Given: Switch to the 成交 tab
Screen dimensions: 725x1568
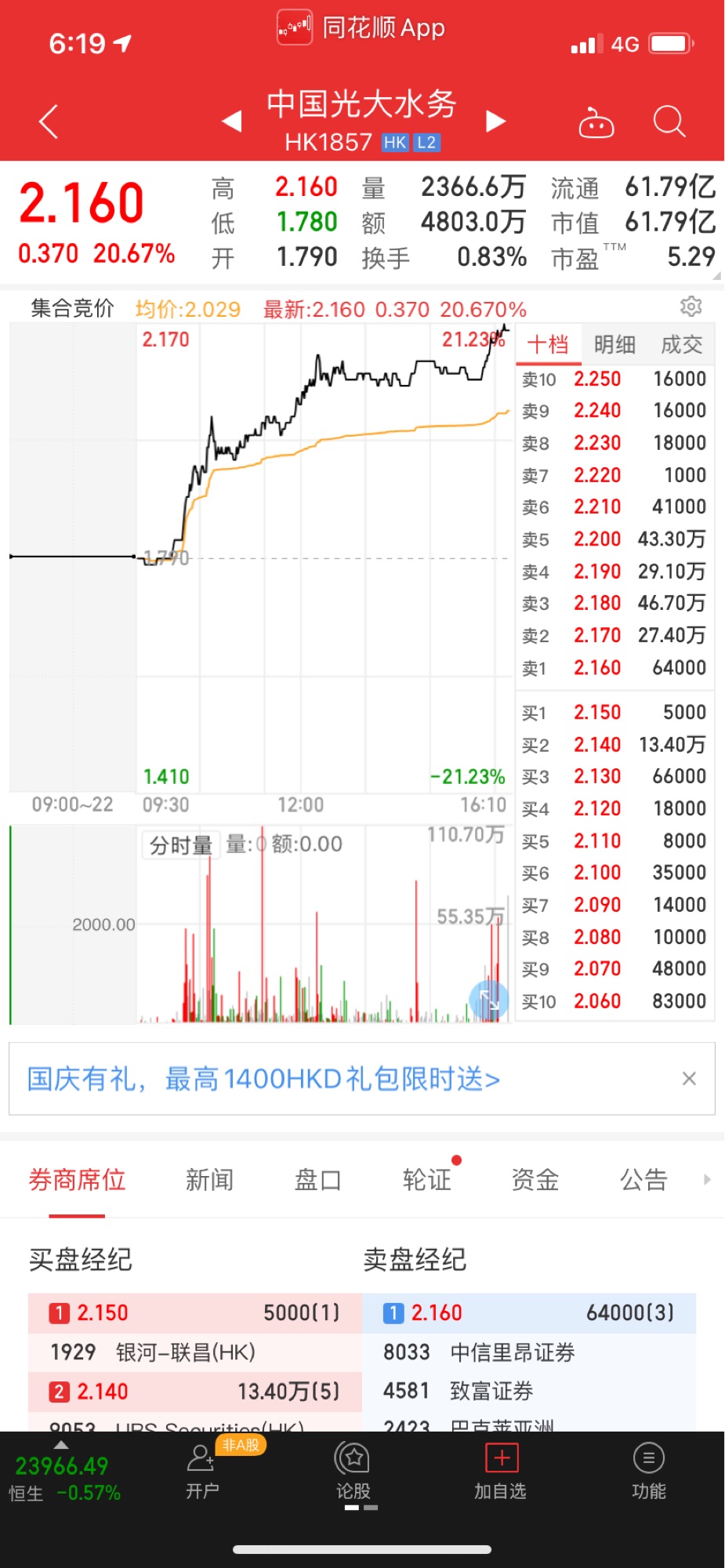Looking at the screenshot, I should tap(681, 344).
